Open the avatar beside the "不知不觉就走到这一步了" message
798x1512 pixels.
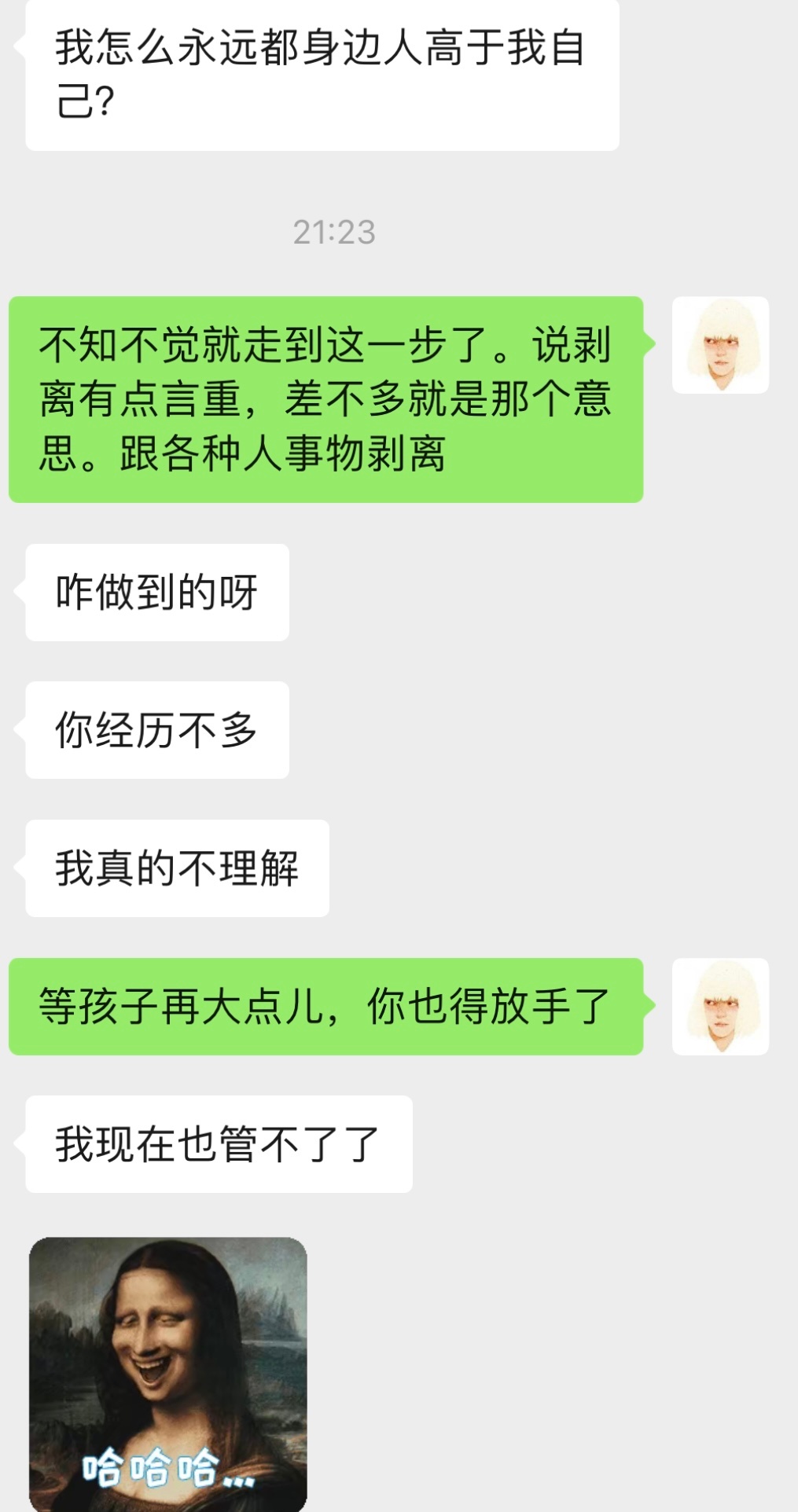(x=720, y=345)
